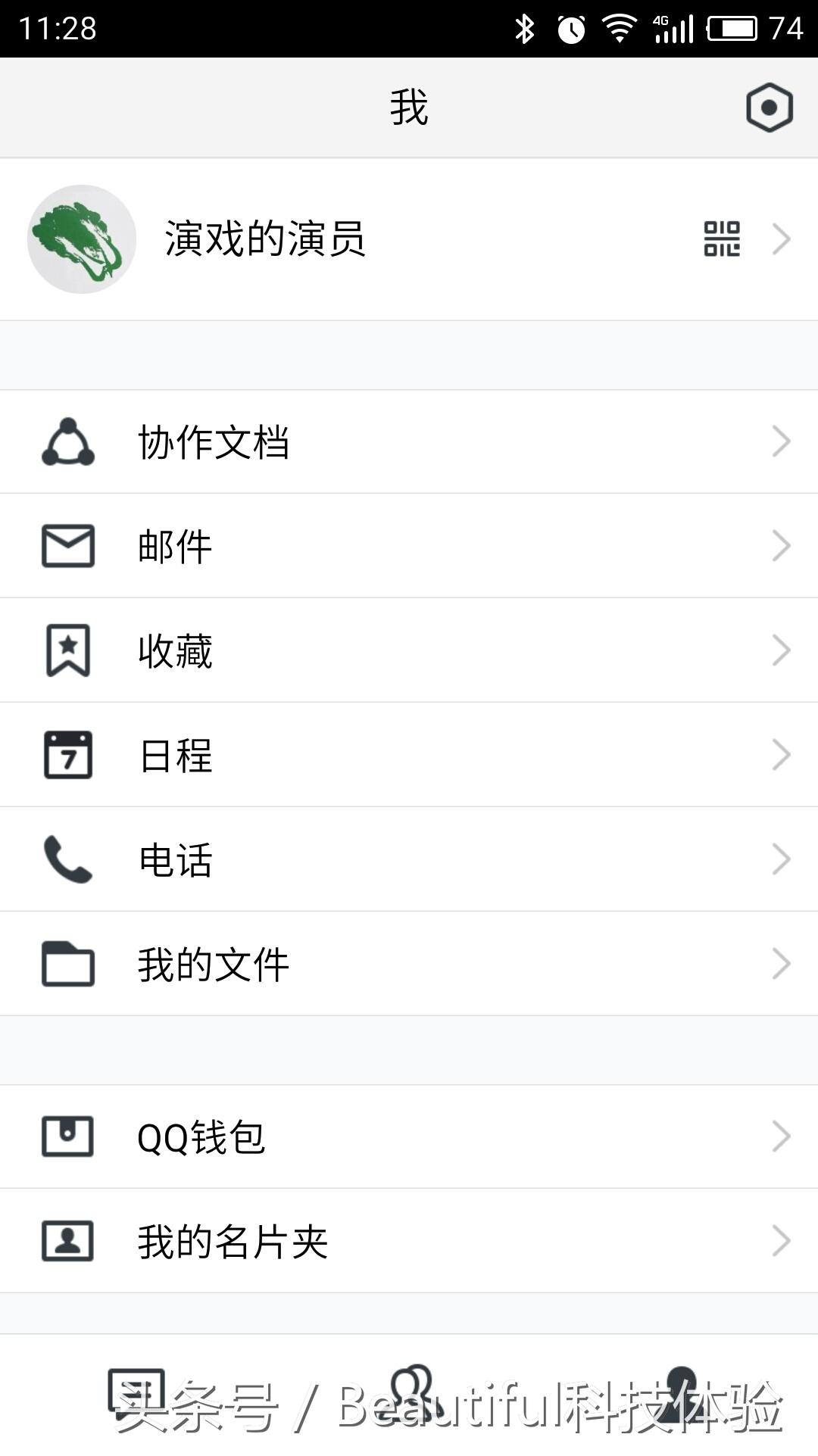
Task: Select the 日程 calendar icon
Action: coord(68,754)
